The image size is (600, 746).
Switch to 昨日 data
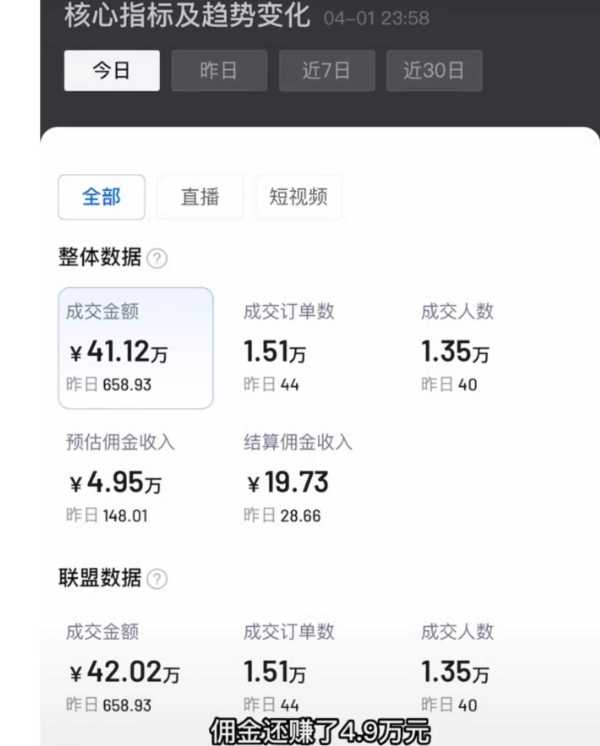219,71
